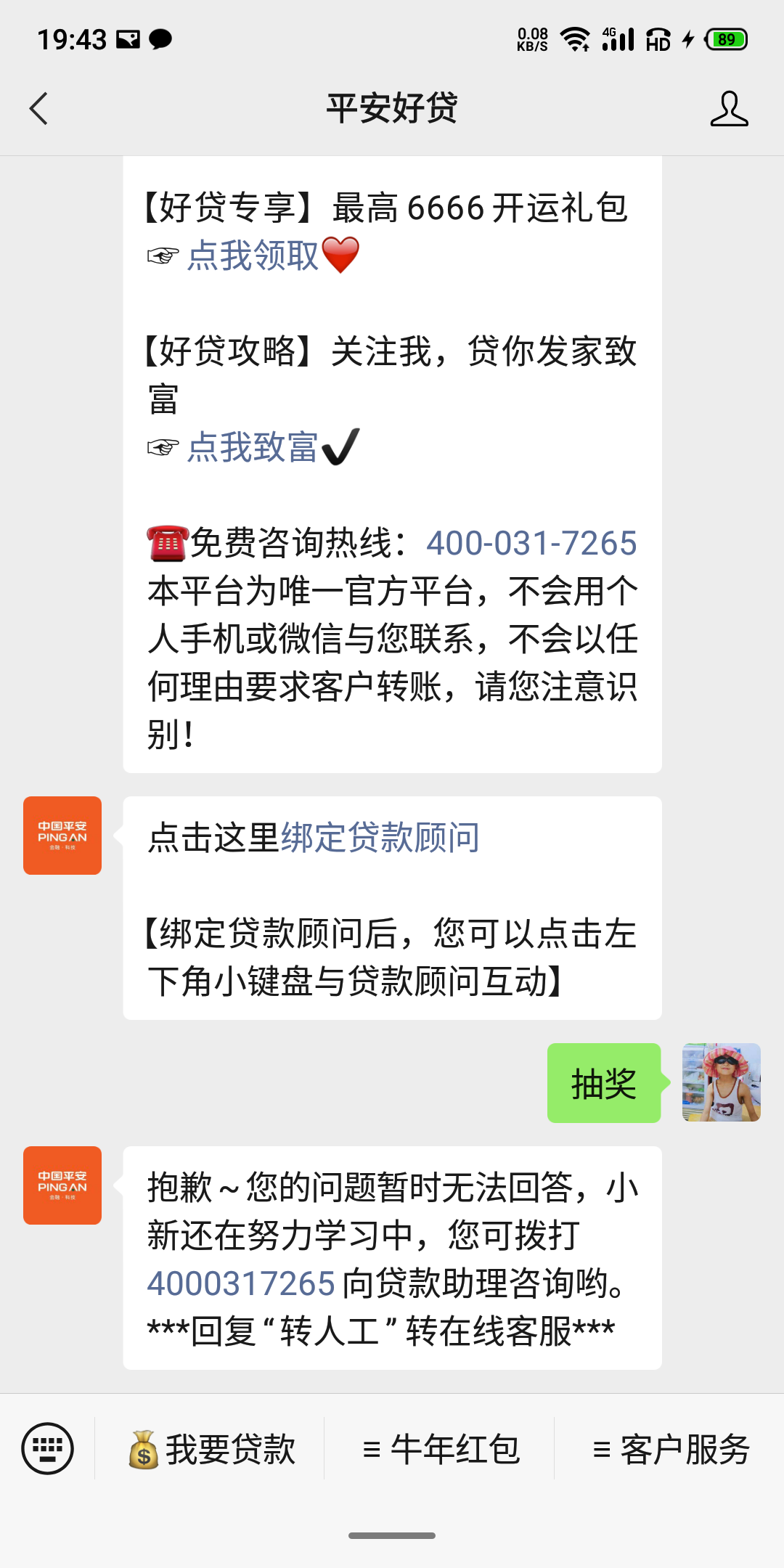Viewport: 784px width, 1568px height.
Task: Open my avatar next to 抽奖 message
Action: (721, 1082)
